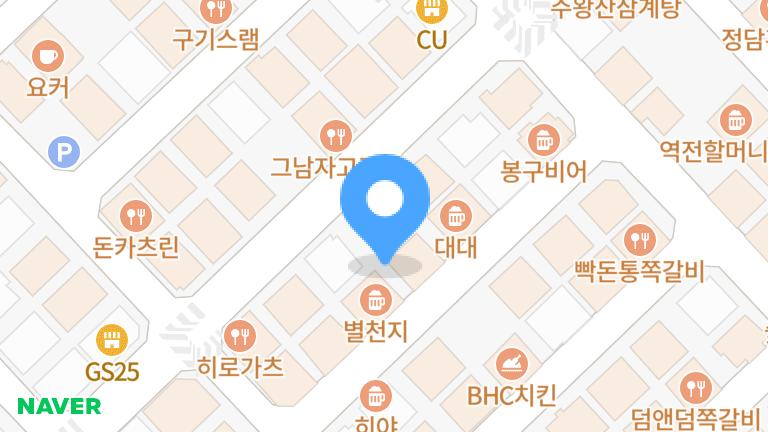Select the 대대 pub marker
The height and width of the screenshot is (432, 768).
pos(456,215)
